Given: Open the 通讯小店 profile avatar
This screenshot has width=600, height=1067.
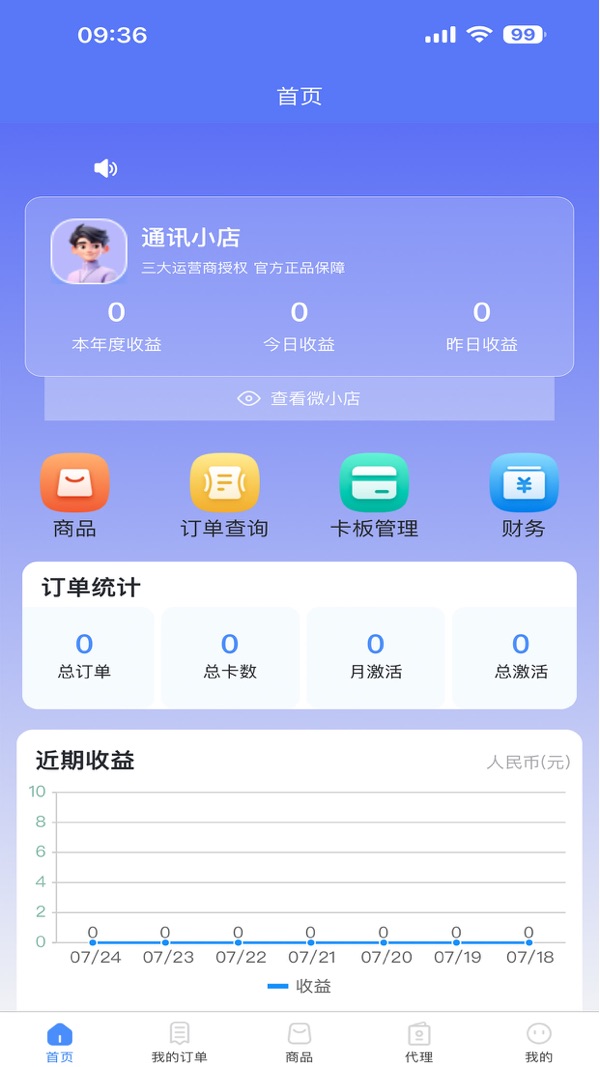Looking at the screenshot, I should click(x=89, y=251).
